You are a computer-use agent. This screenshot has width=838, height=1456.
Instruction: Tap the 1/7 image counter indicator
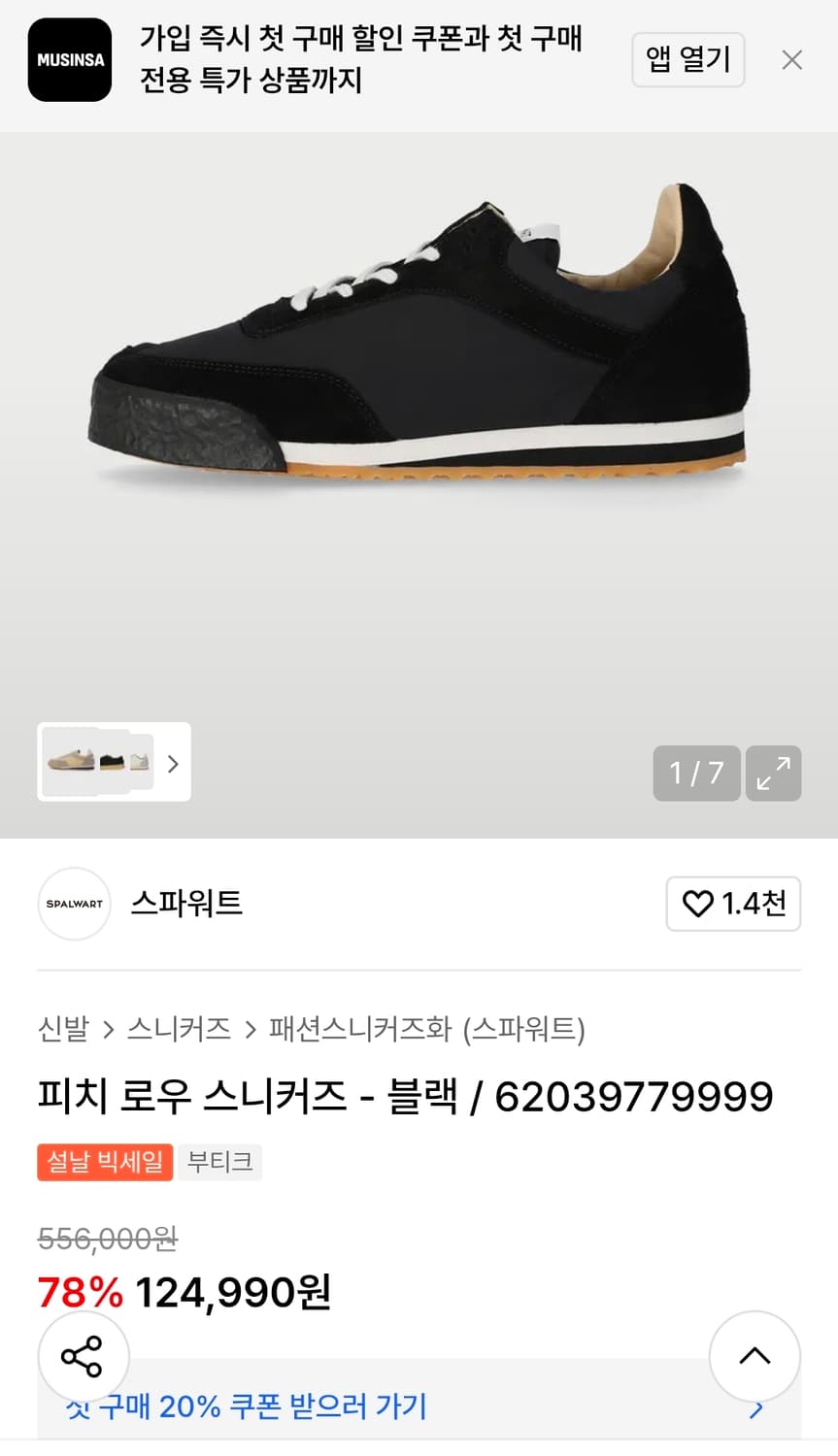[x=695, y=774]
